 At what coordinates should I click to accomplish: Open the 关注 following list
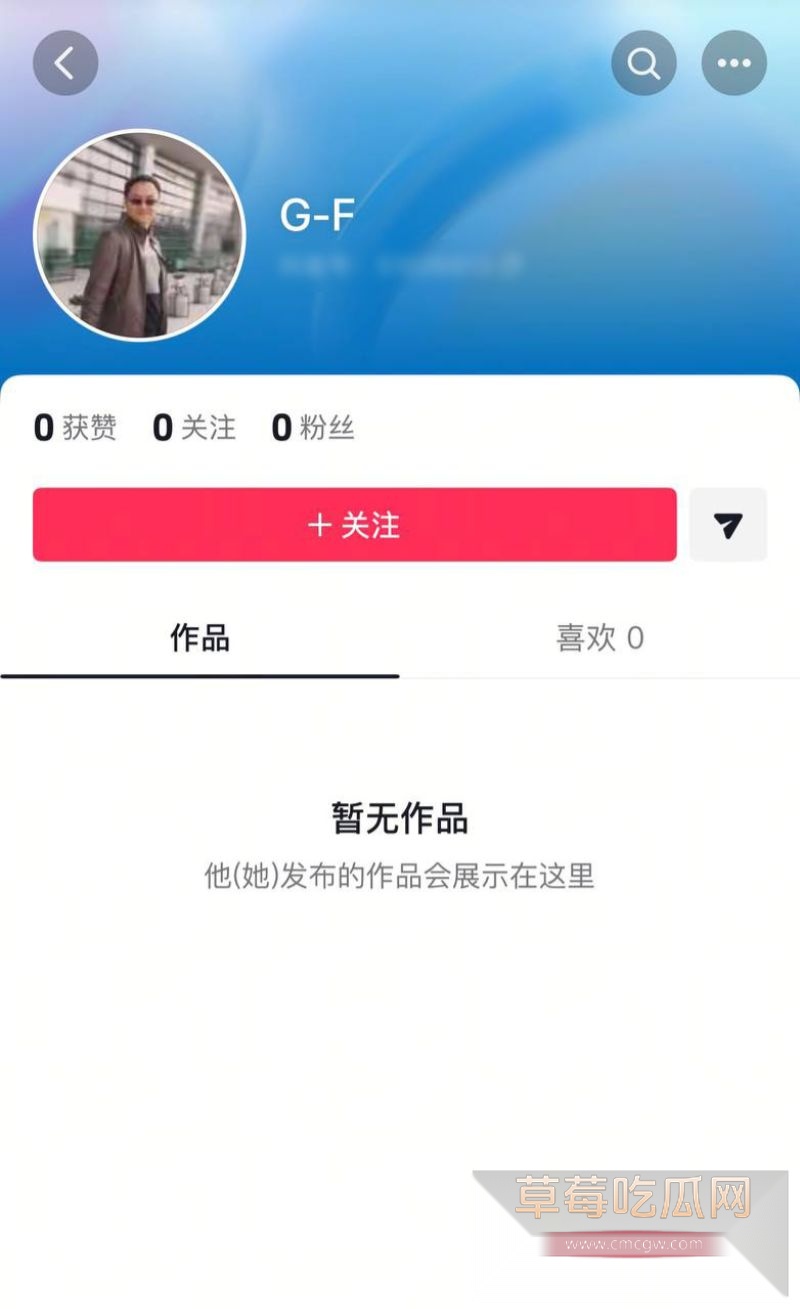pyautogui.click(x=192, y=428)
